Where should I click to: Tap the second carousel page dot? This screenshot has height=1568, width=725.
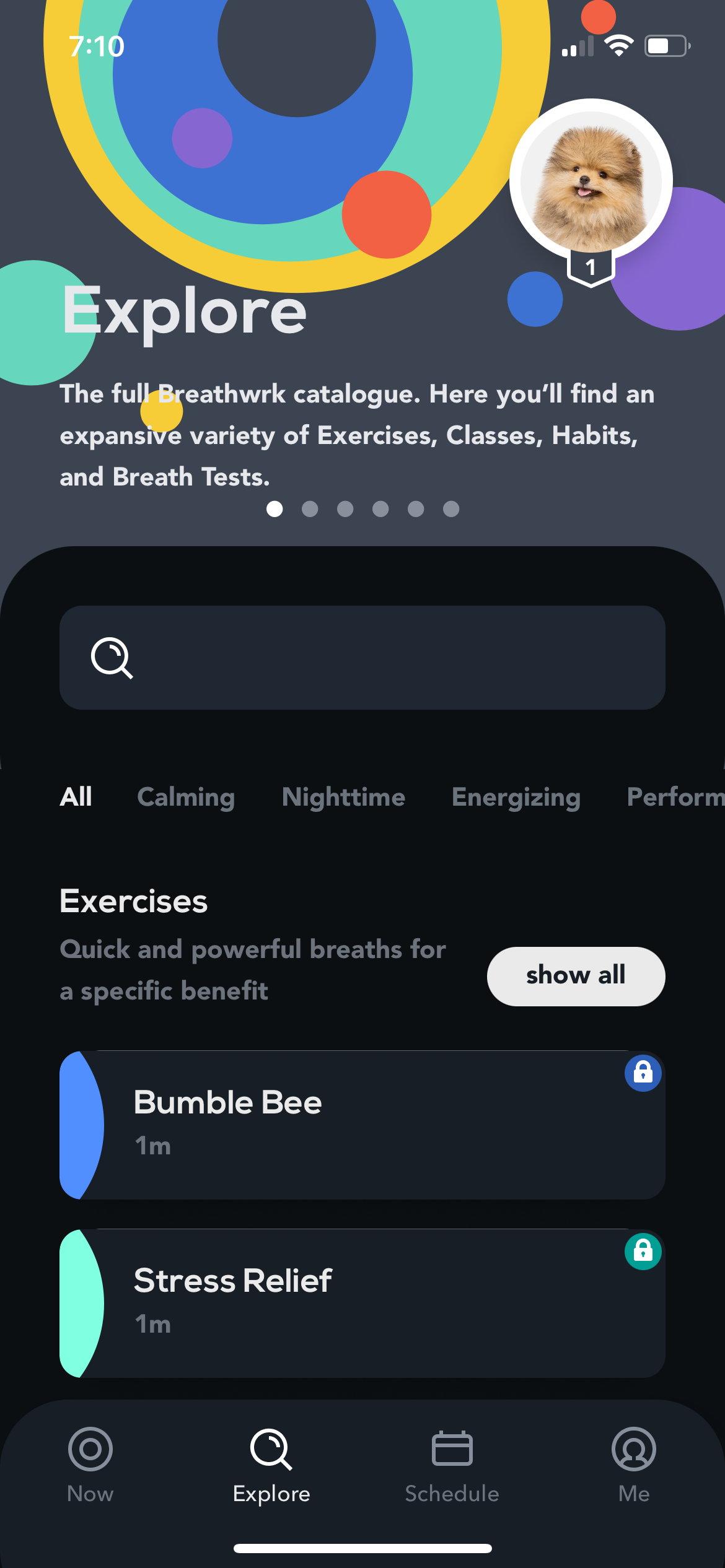click(x=310, y=509)
